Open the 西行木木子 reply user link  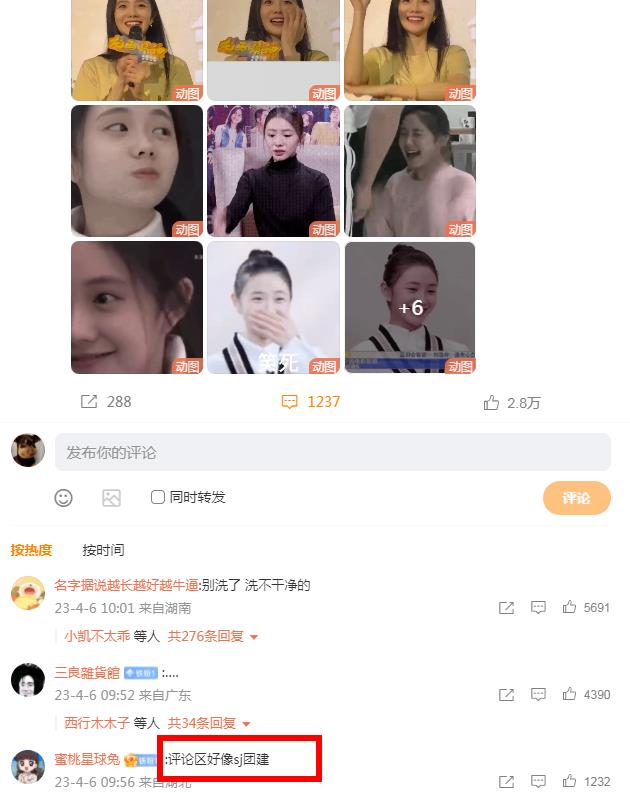97,723
